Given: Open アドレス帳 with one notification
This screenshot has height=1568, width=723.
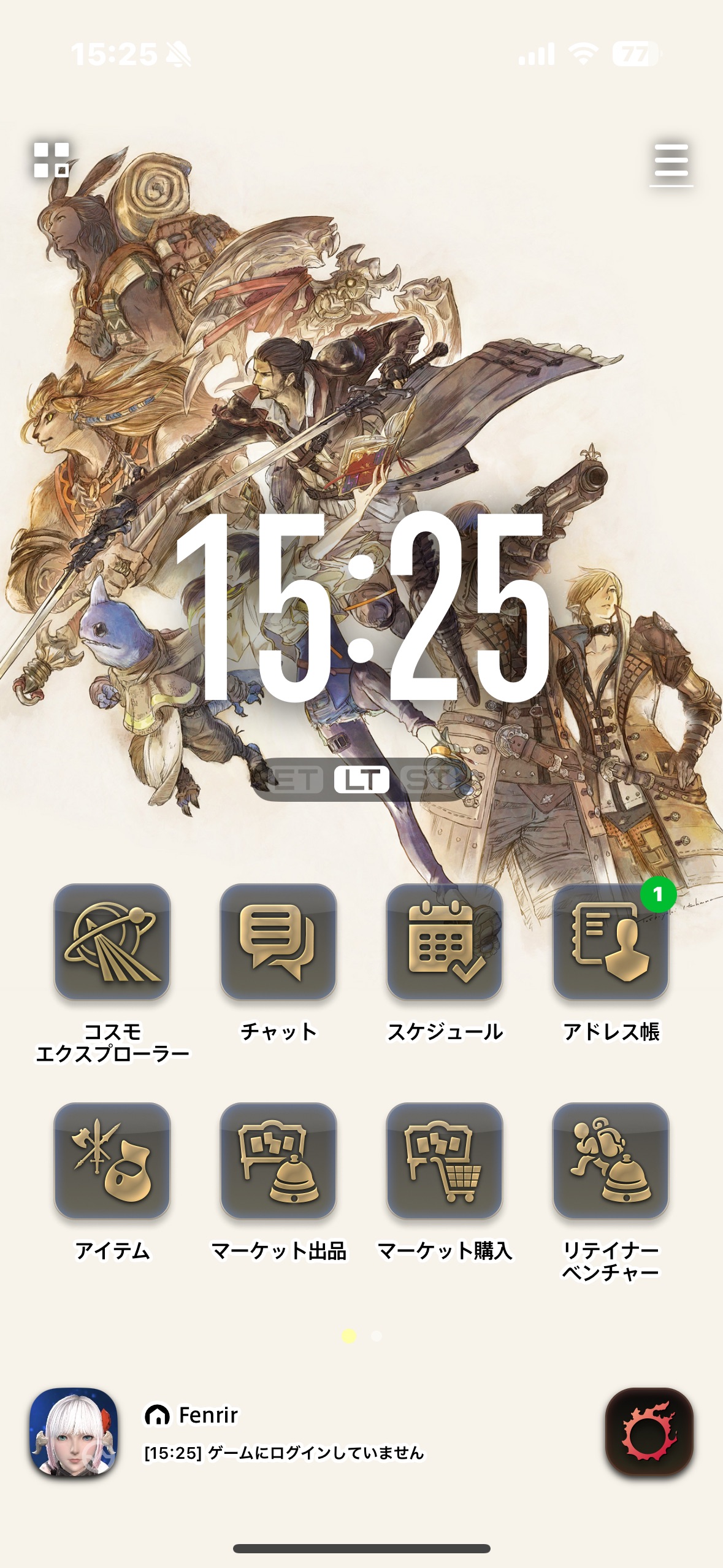Looking at the screenshot, I should pyautogui.click(x=611, y=941).
